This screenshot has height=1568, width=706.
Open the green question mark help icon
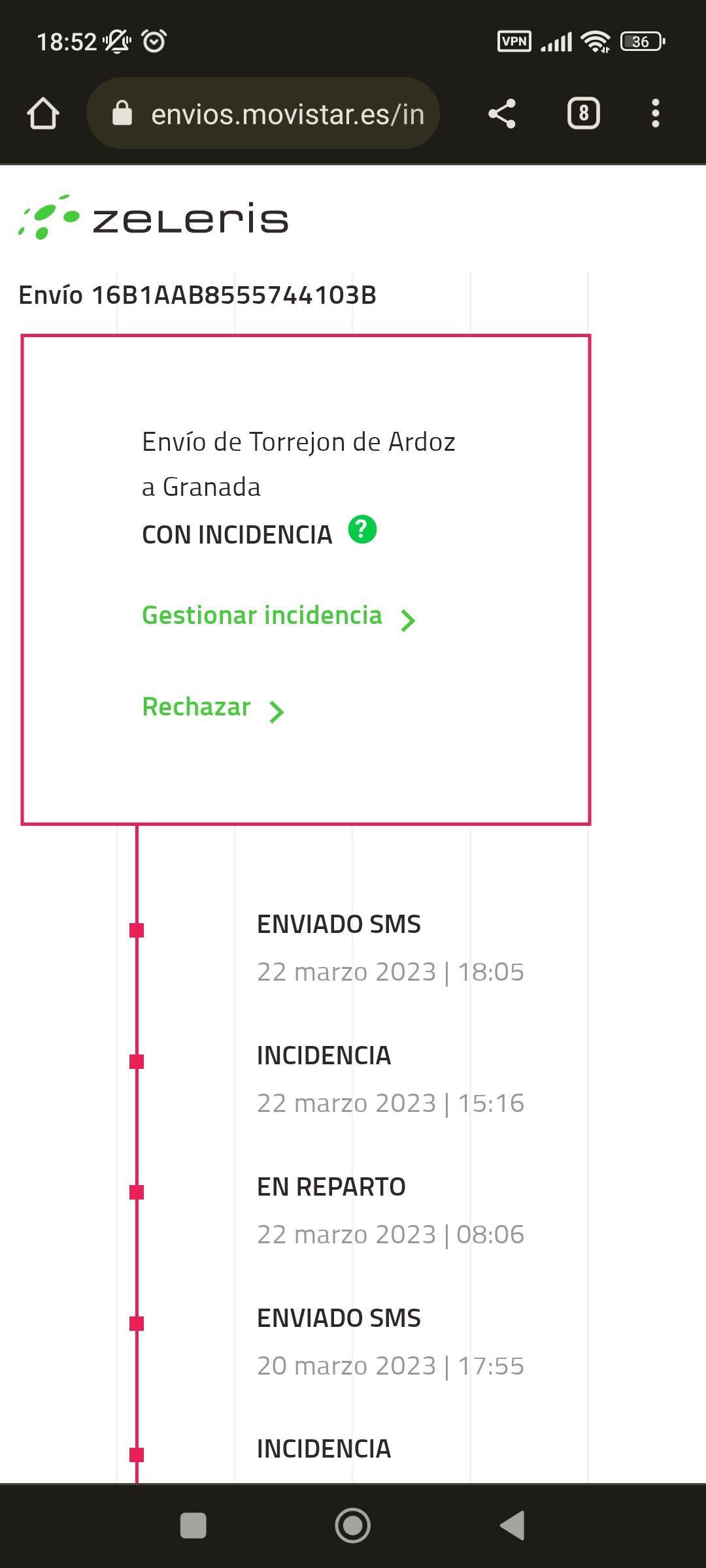coord(363,531)
